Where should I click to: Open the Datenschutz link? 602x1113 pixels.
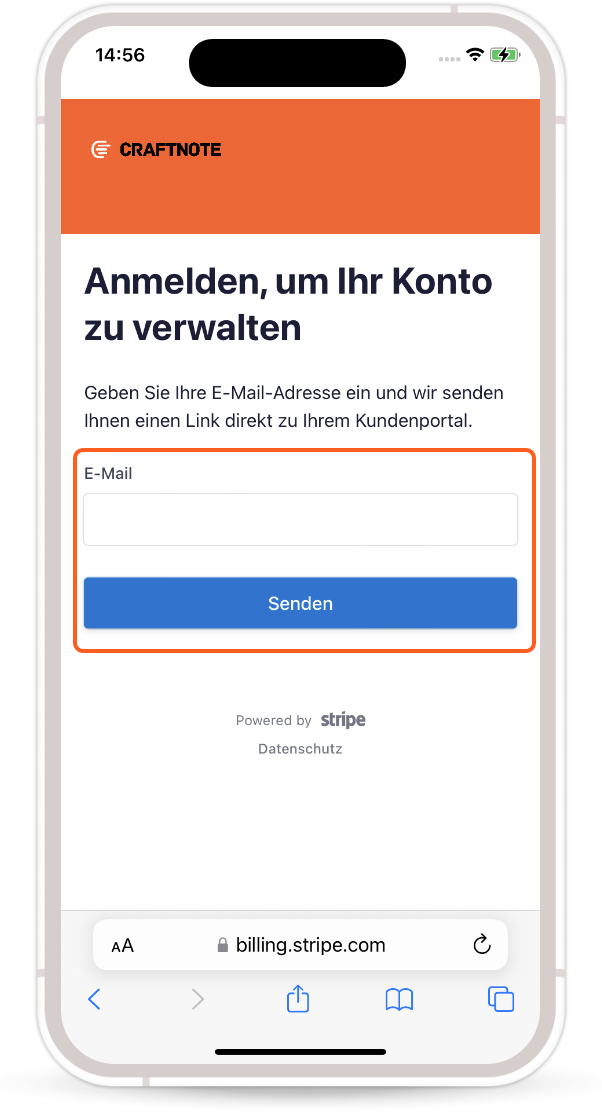click(300, 748)
